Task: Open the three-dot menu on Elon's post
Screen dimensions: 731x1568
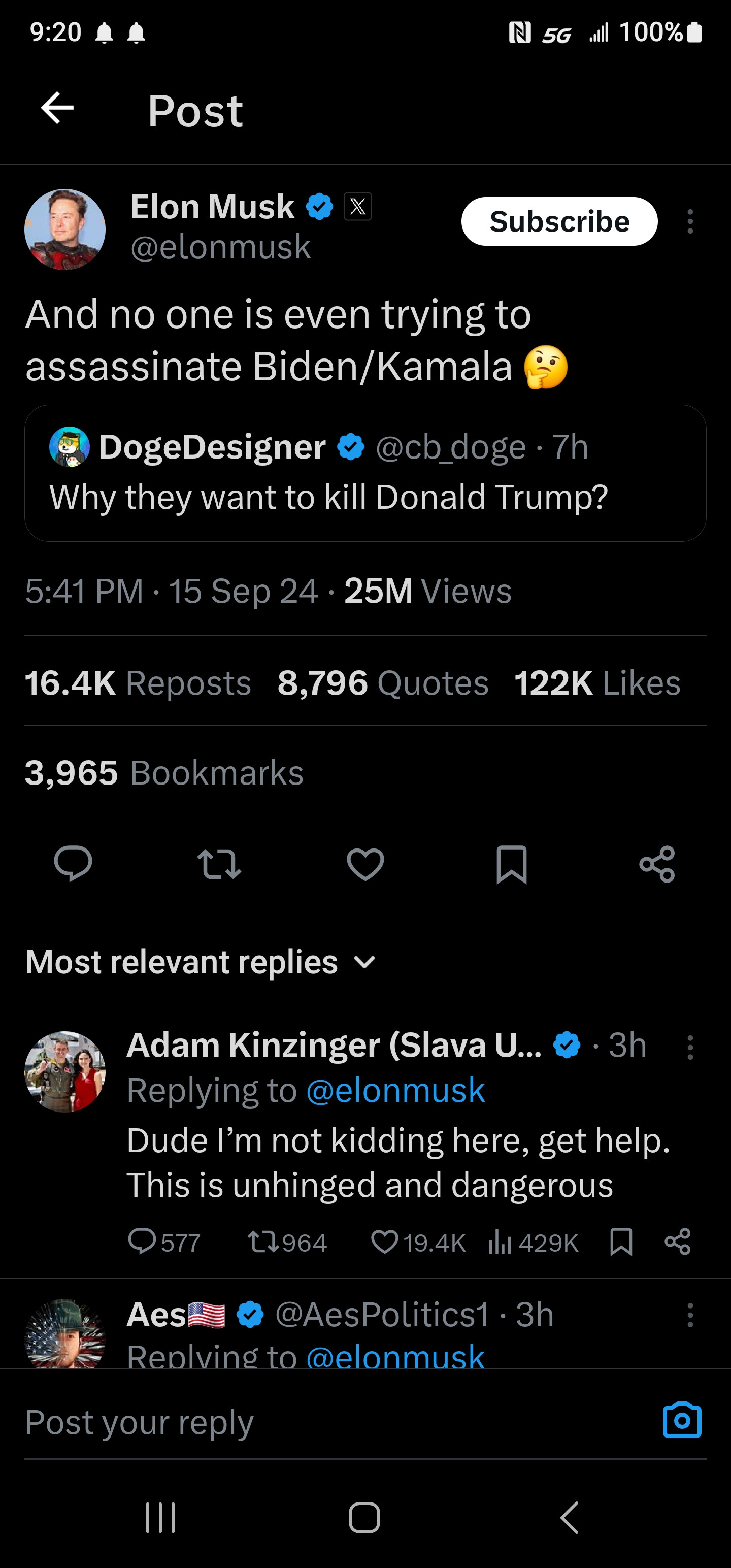Action: pos(689,221)
